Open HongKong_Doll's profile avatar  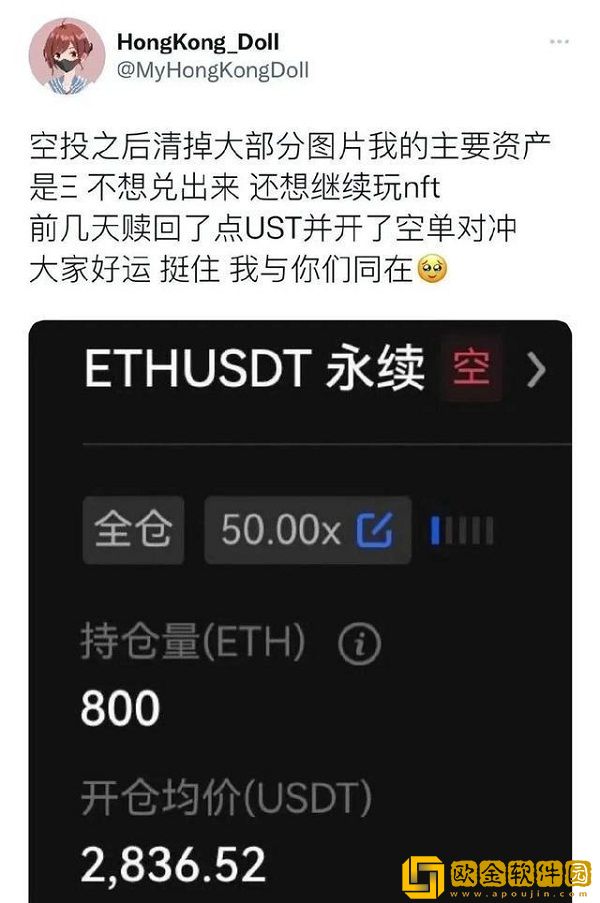(65, 56)
